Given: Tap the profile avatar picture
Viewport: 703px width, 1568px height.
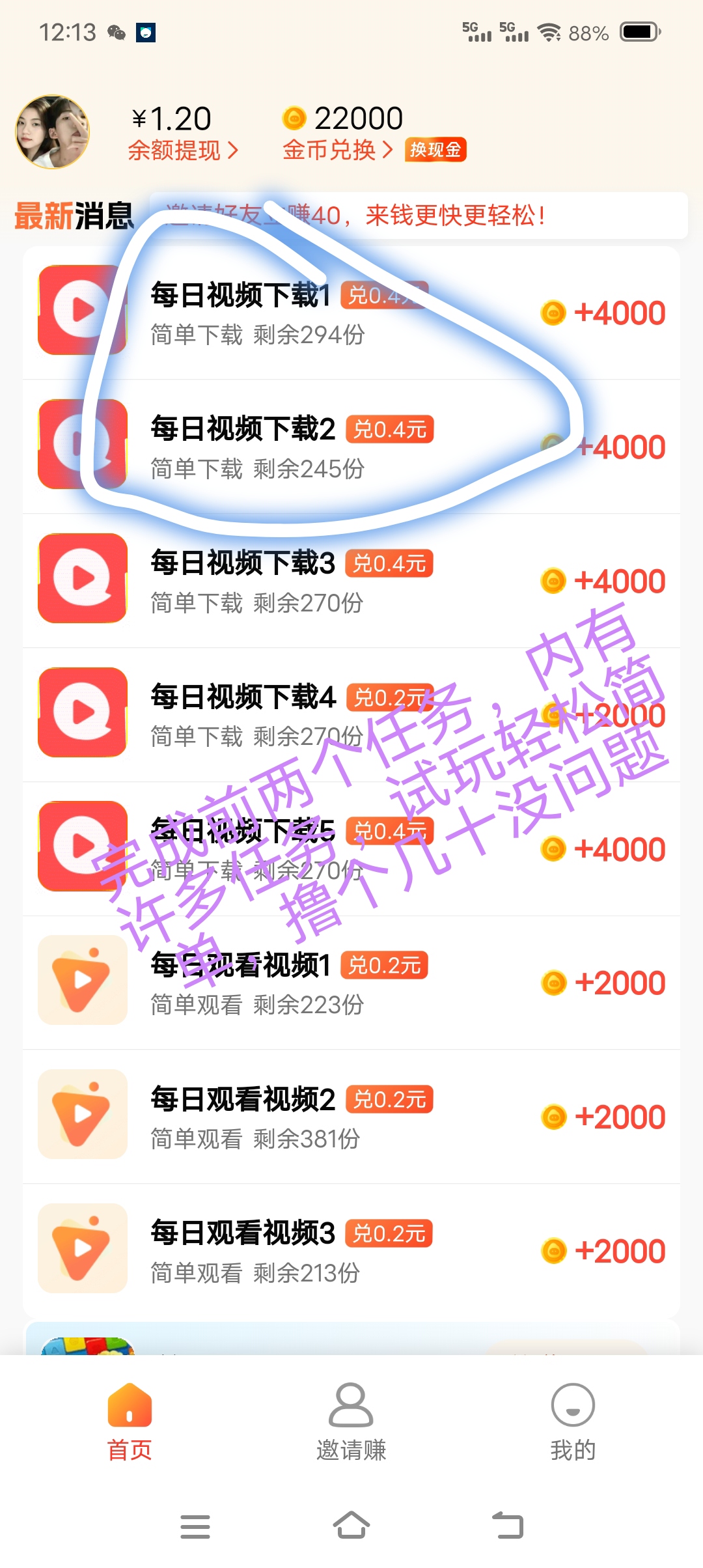Looking at the screenshot, I should [x=52, y=132].
